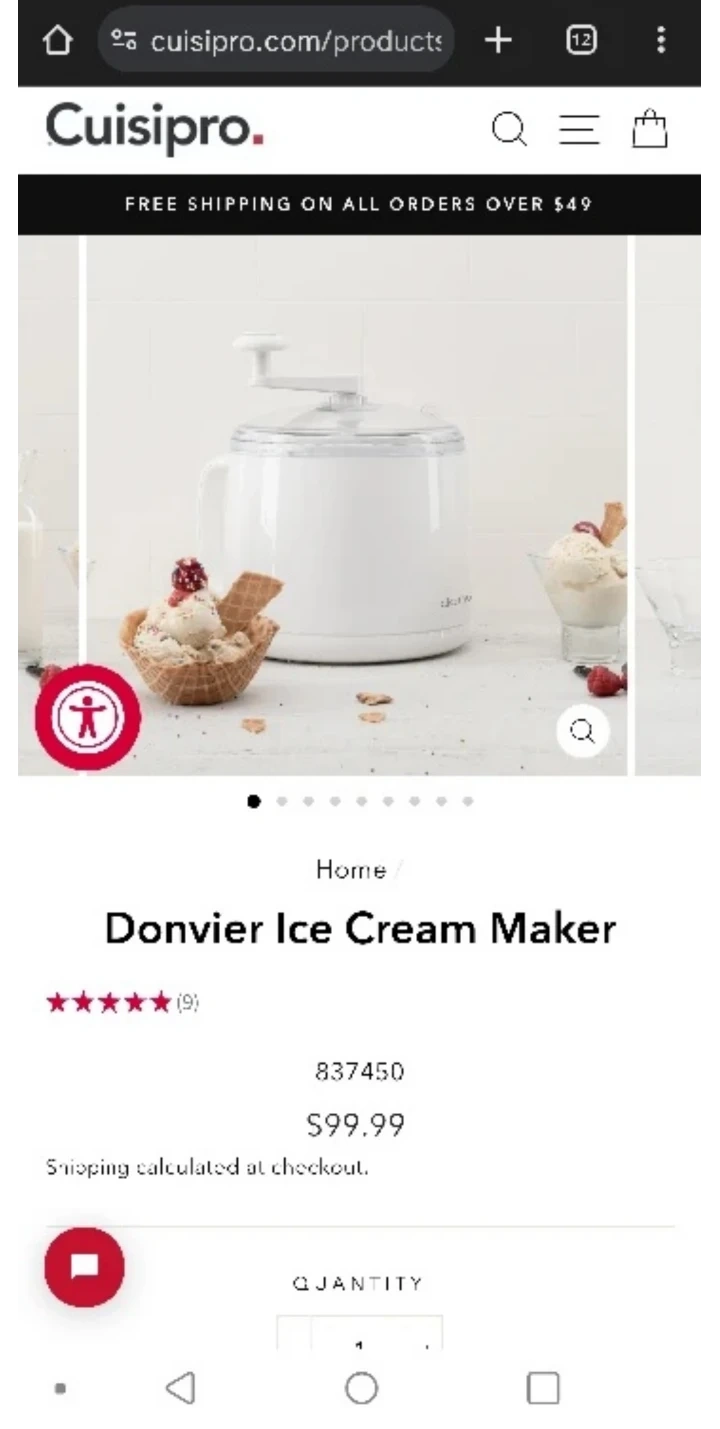Screen dimensions: 720x1429
Task: View the shopping cart
Action: [649, 130]
